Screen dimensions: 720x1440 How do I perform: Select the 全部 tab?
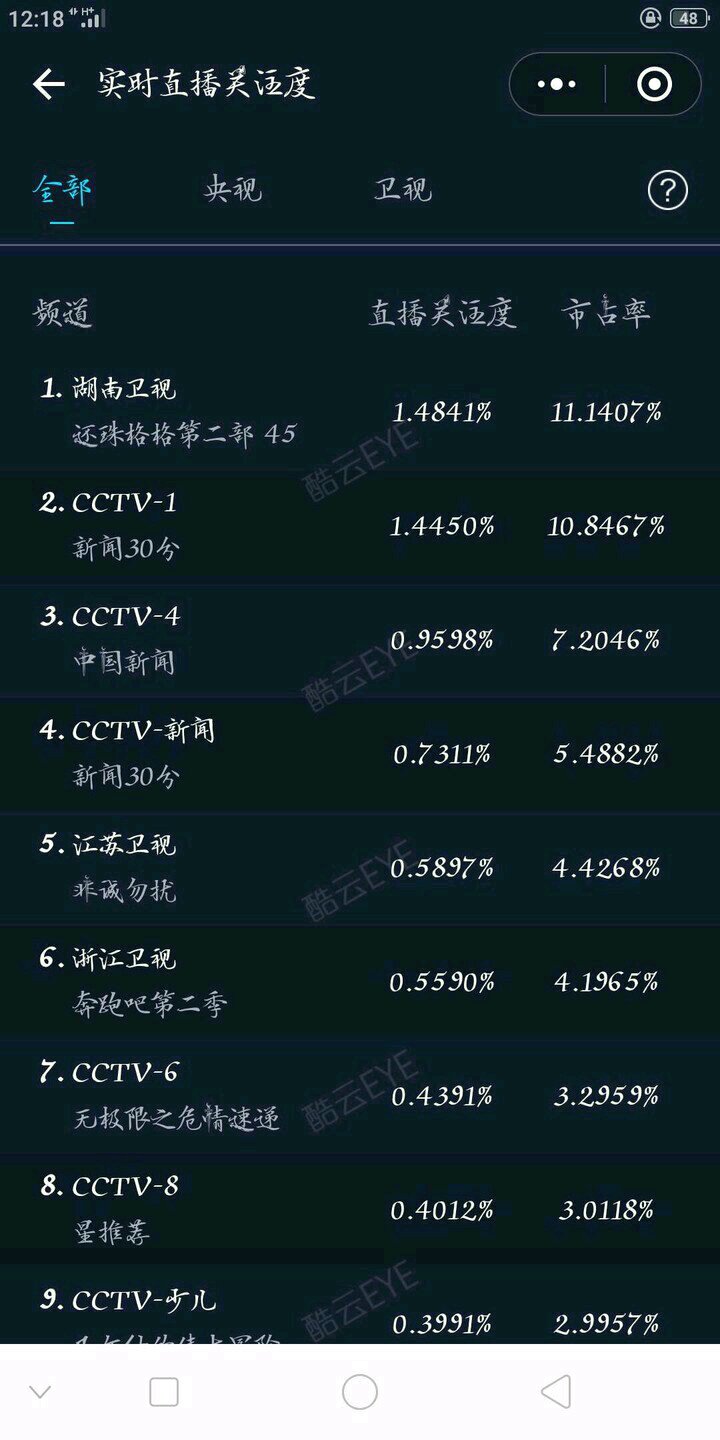click(x=62, y=190)
